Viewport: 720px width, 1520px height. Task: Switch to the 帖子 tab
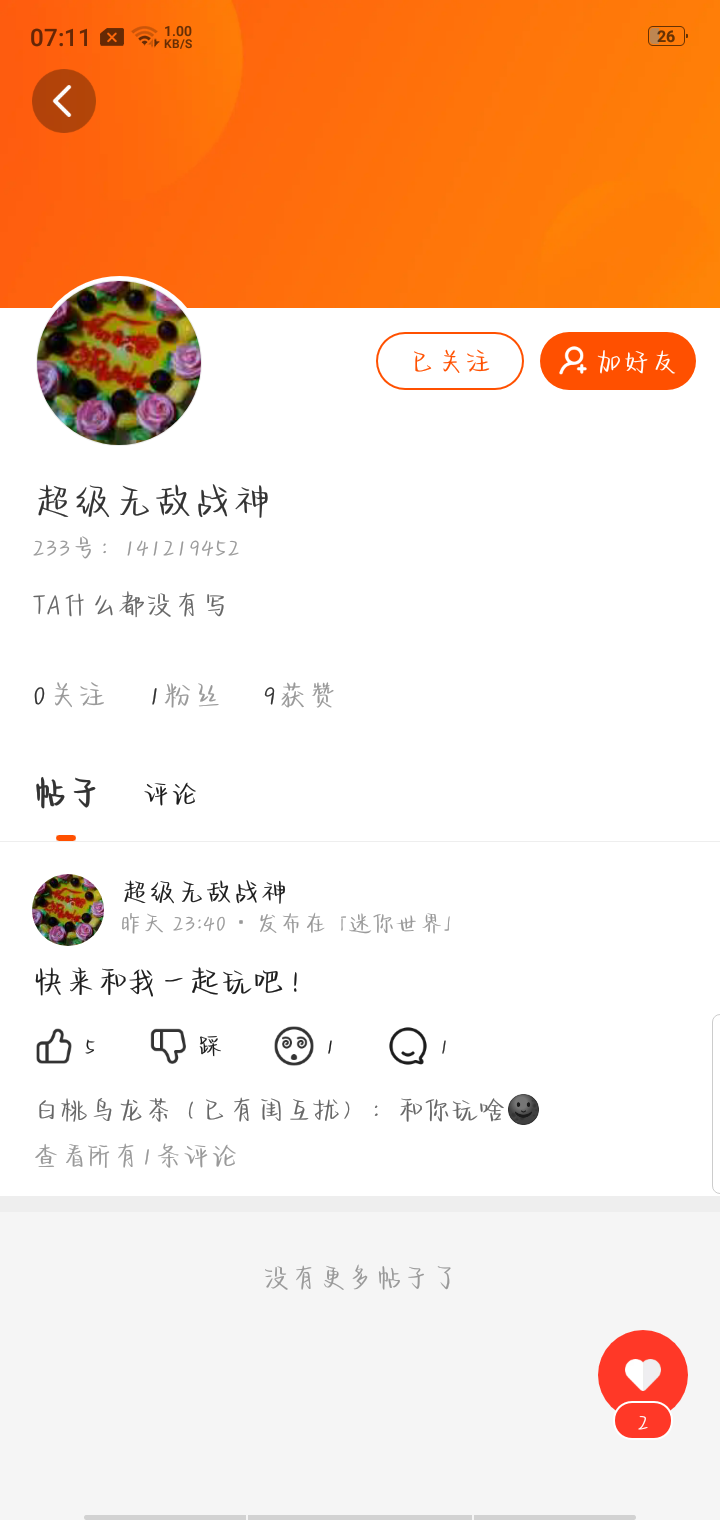(x=66, y=794)
